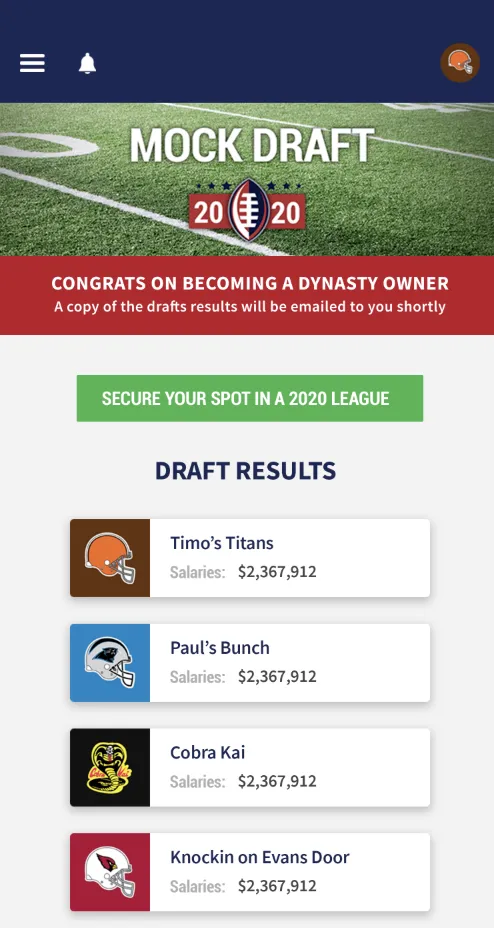Open the profile helmet avatar
The image size is (494, 928).
(460, 63)
